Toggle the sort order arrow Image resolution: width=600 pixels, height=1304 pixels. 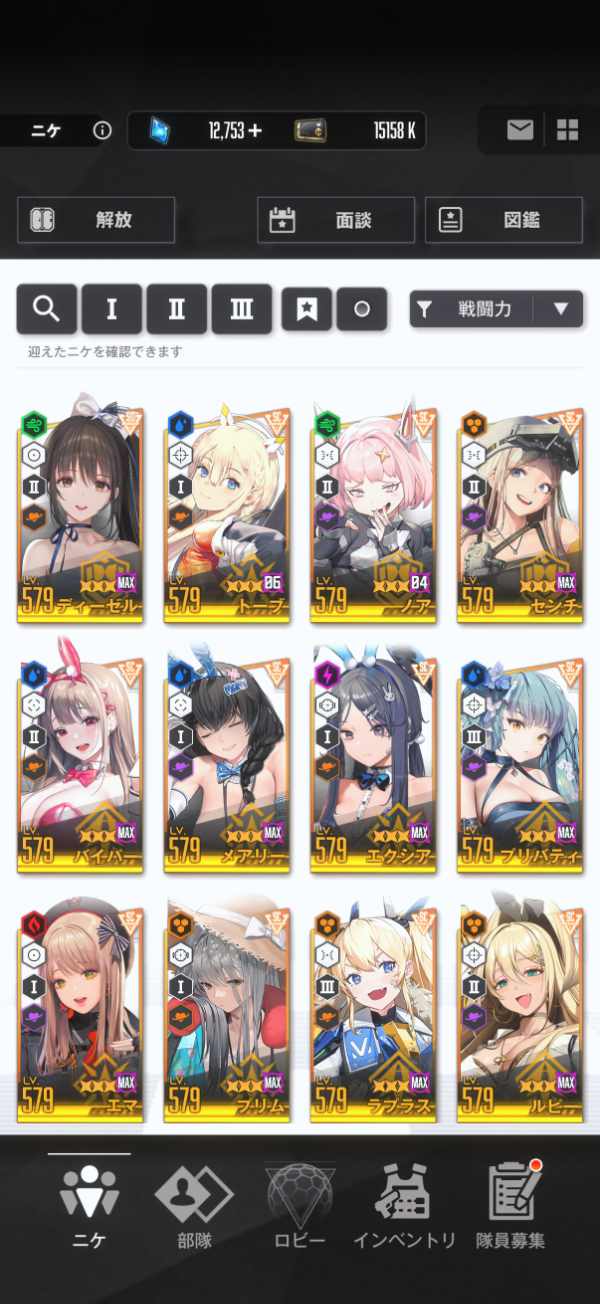click(561, 309)
